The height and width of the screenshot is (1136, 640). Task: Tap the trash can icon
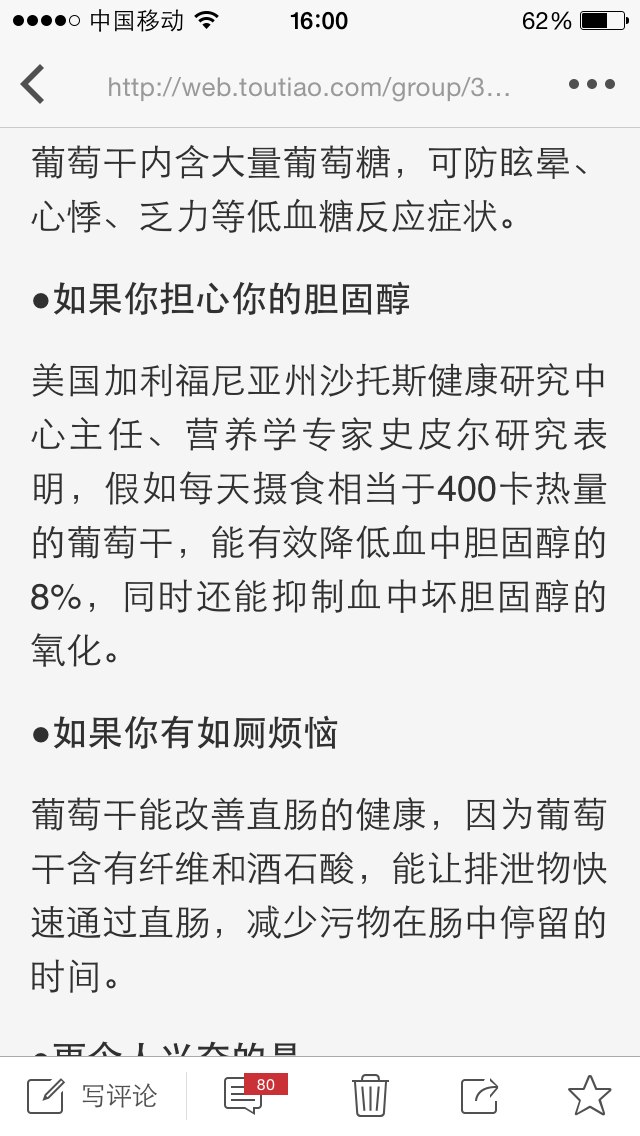(370, 1095)
